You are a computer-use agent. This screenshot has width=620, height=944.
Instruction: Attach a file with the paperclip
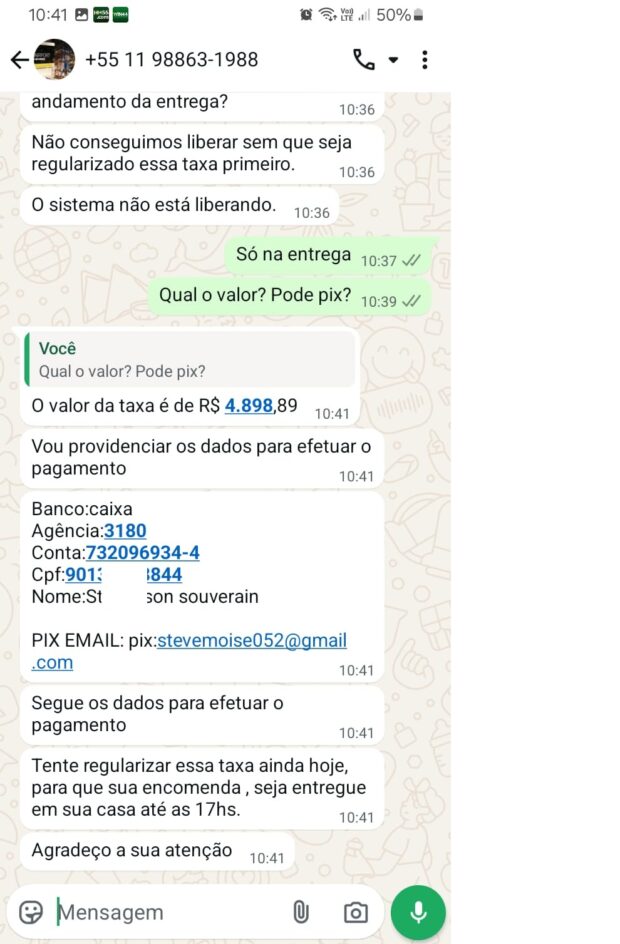pyautogui.click(x=300, y=912)
